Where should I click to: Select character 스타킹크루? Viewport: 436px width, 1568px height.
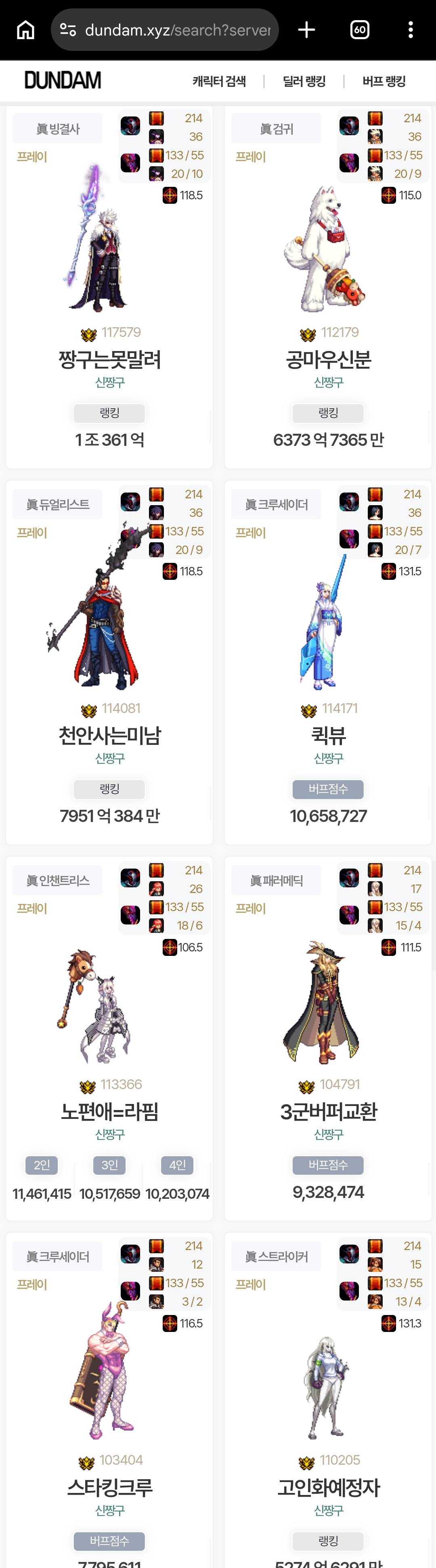tap(110, 1487)
